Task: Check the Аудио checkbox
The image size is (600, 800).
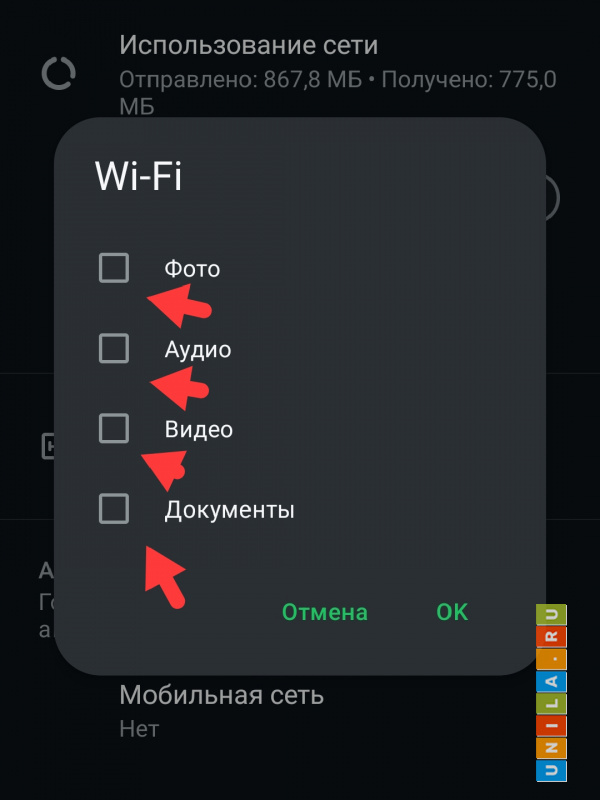Action: tap(114, 349)
